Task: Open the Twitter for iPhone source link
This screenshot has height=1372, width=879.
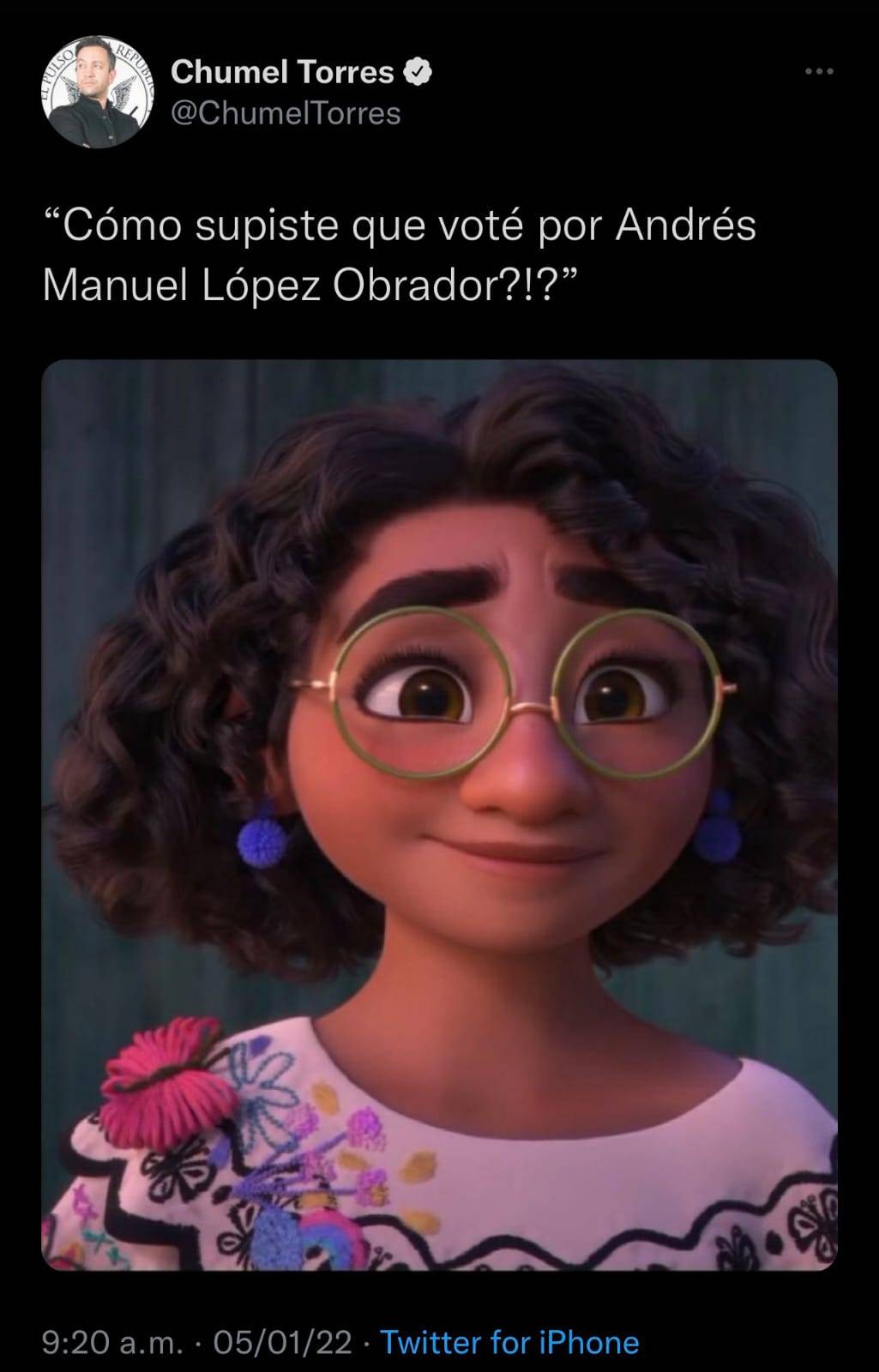Action: click(509, 1342)
